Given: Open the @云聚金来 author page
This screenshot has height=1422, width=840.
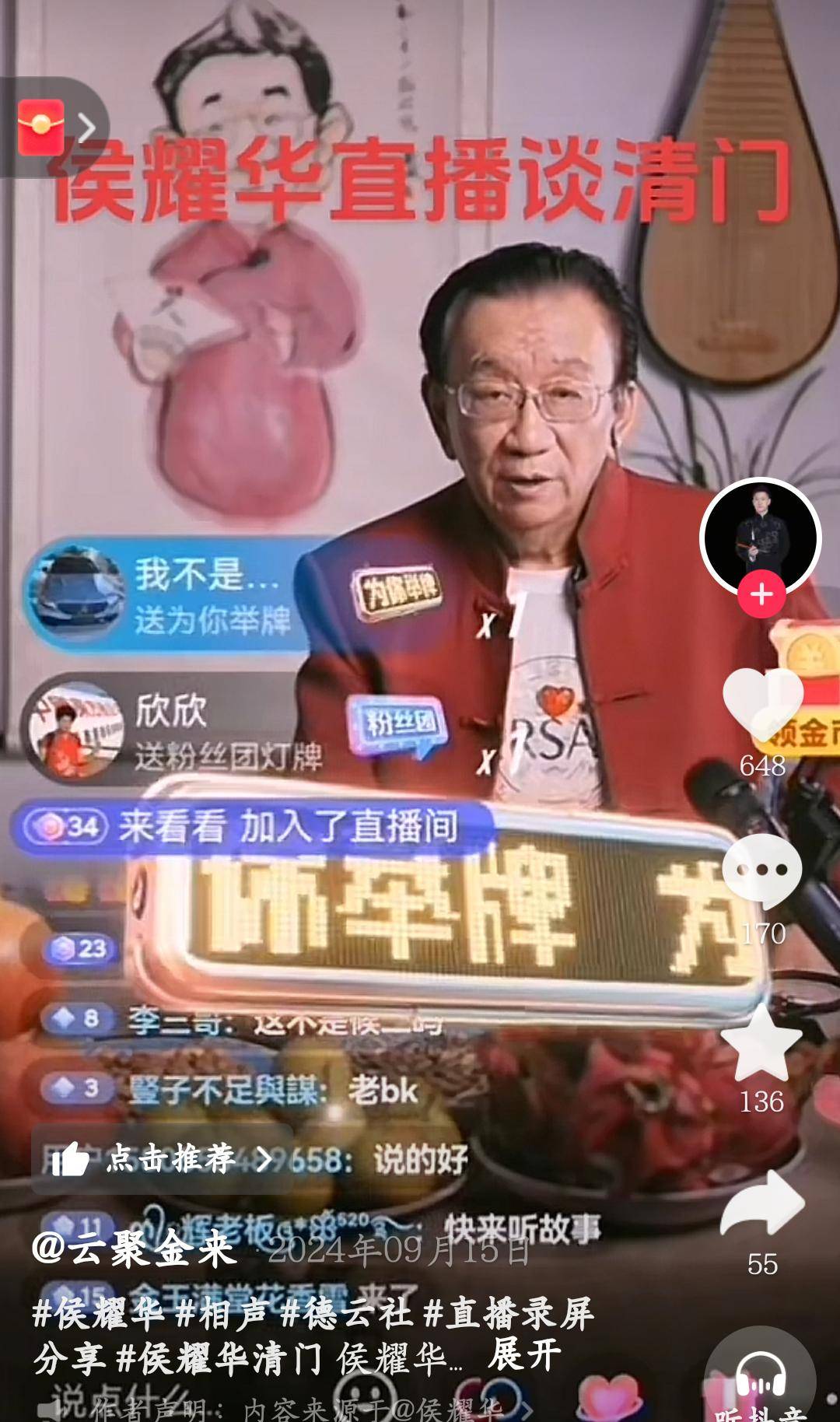Looking at the screenshot, I should pos(134,1249).
